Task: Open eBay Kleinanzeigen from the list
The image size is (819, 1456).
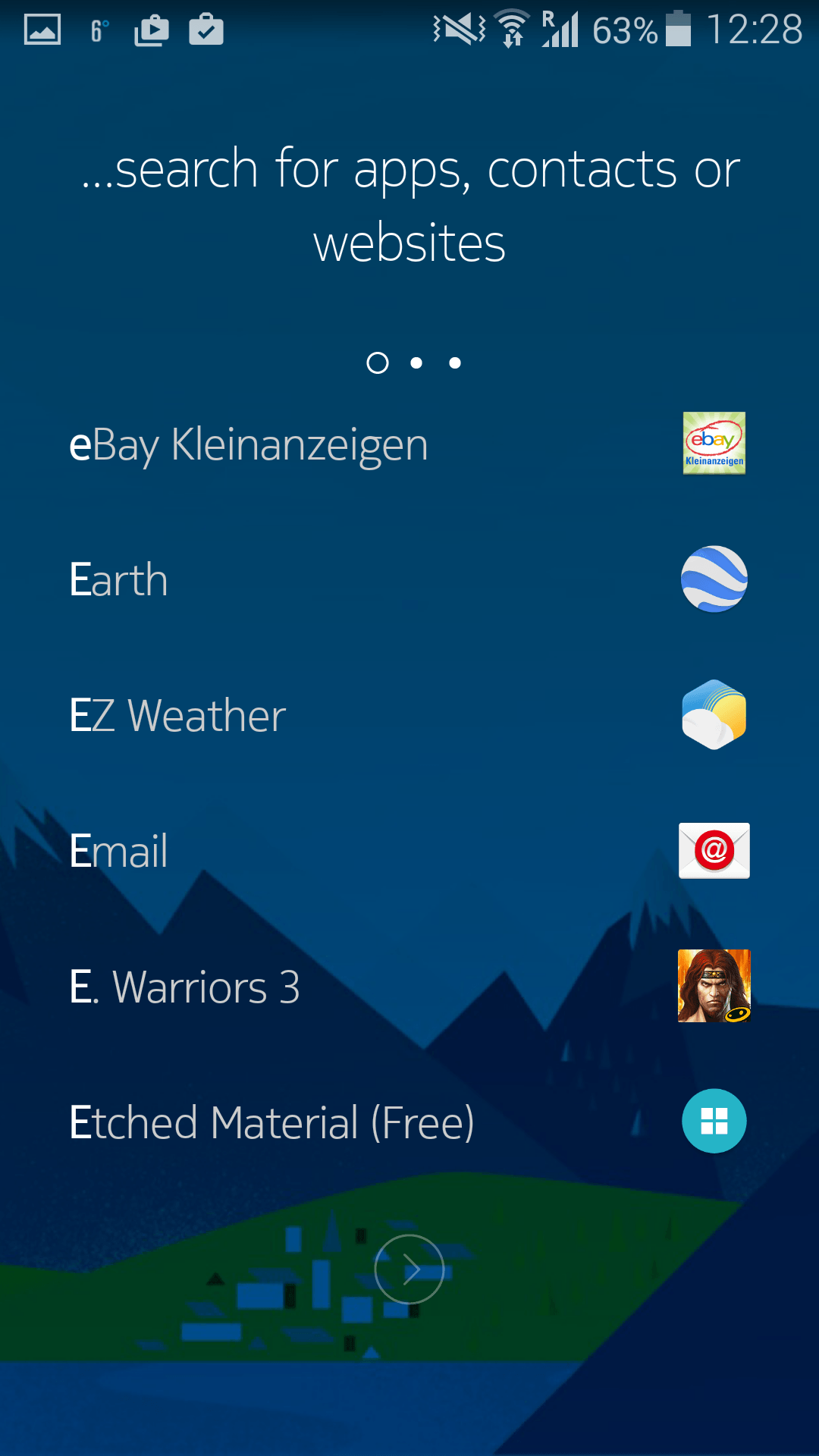Action: tap(249, 444)
